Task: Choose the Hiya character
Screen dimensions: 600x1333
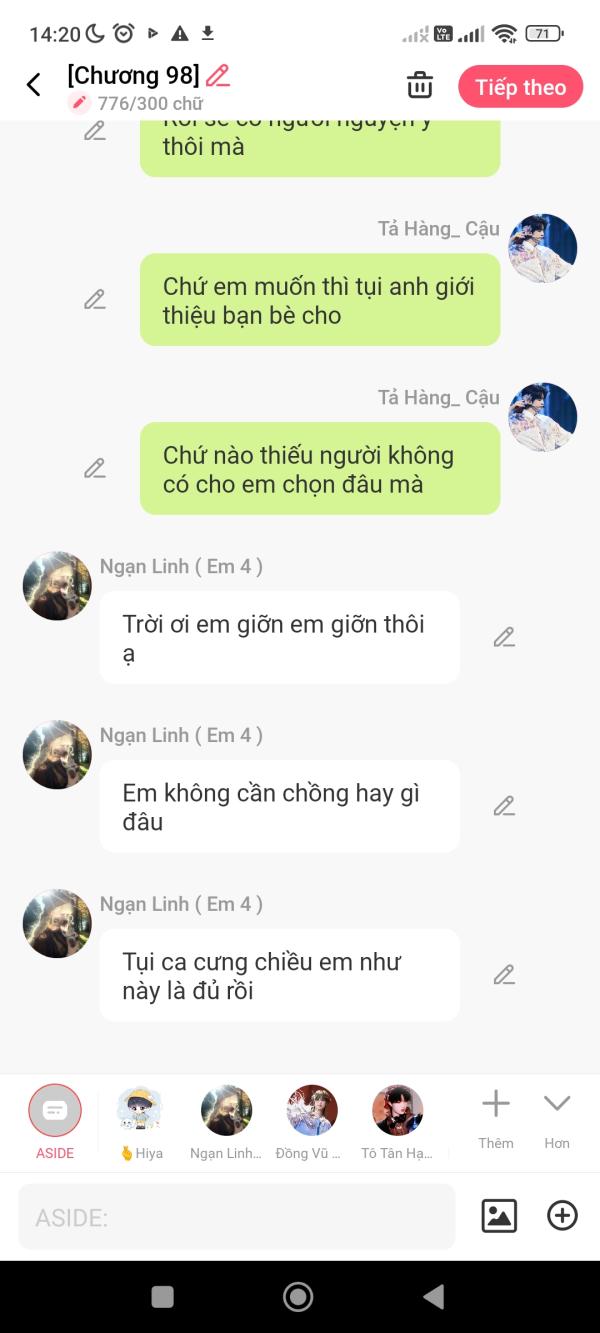Action: point(140,1122)
